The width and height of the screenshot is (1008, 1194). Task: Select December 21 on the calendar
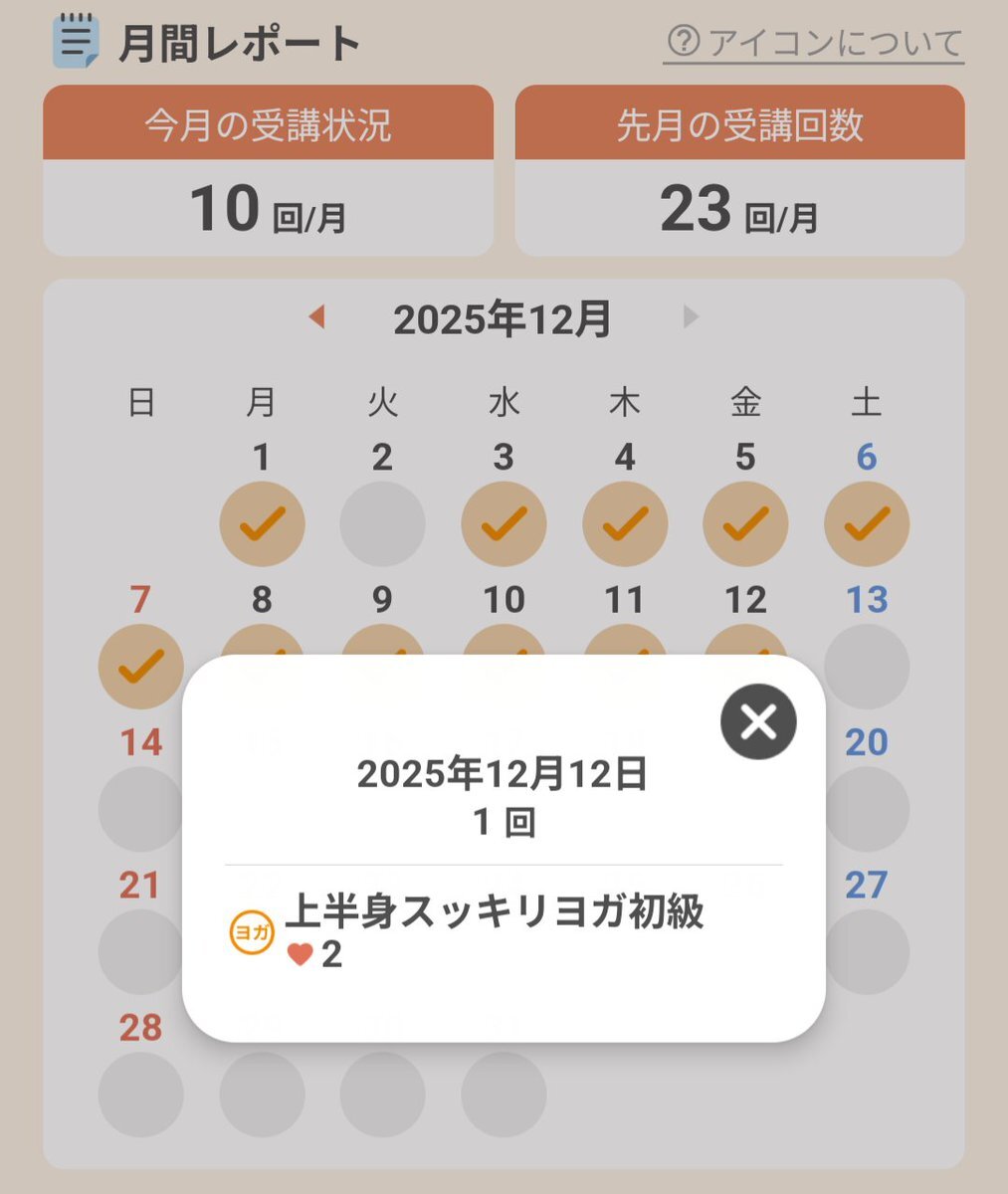tap(140, 950)
